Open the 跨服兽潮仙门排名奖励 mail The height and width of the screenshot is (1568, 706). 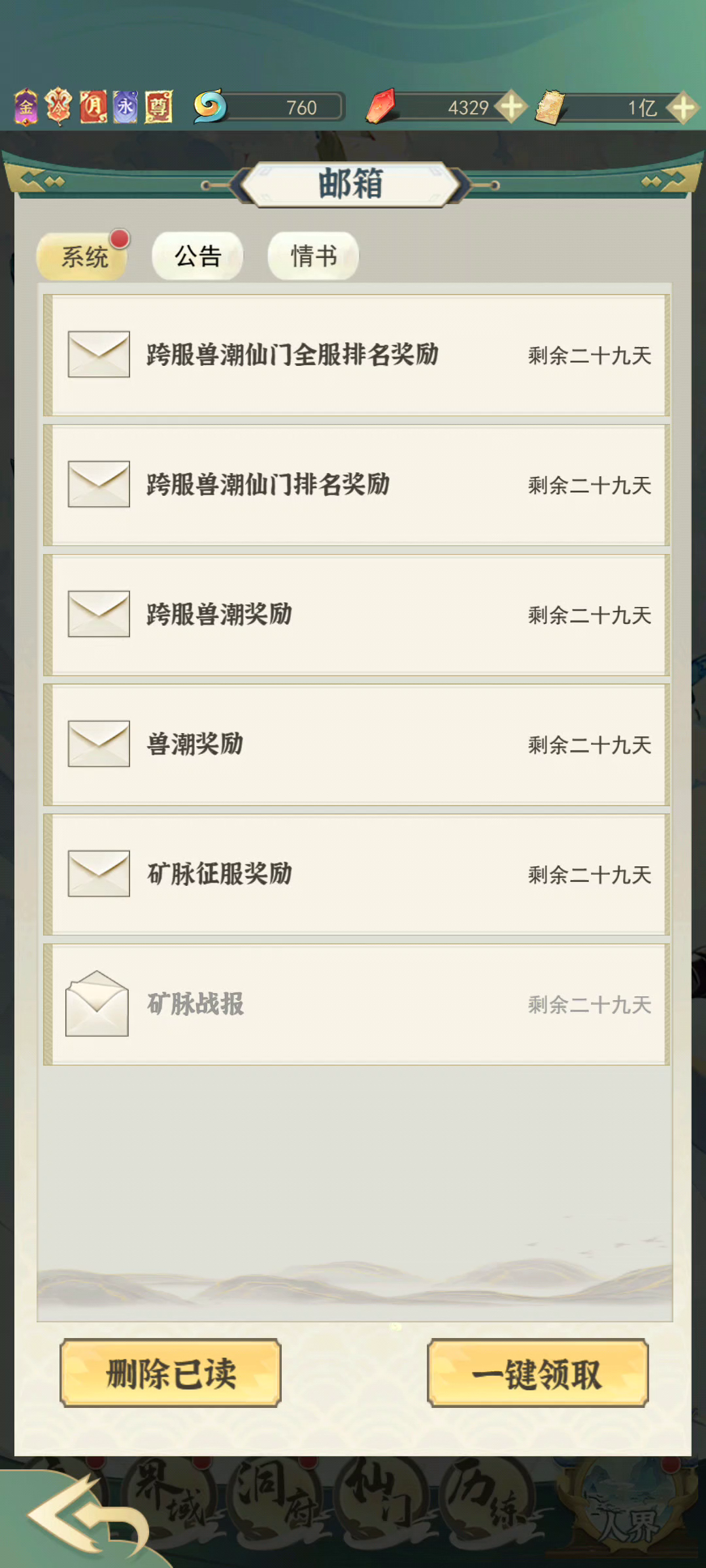pos(356,485)
